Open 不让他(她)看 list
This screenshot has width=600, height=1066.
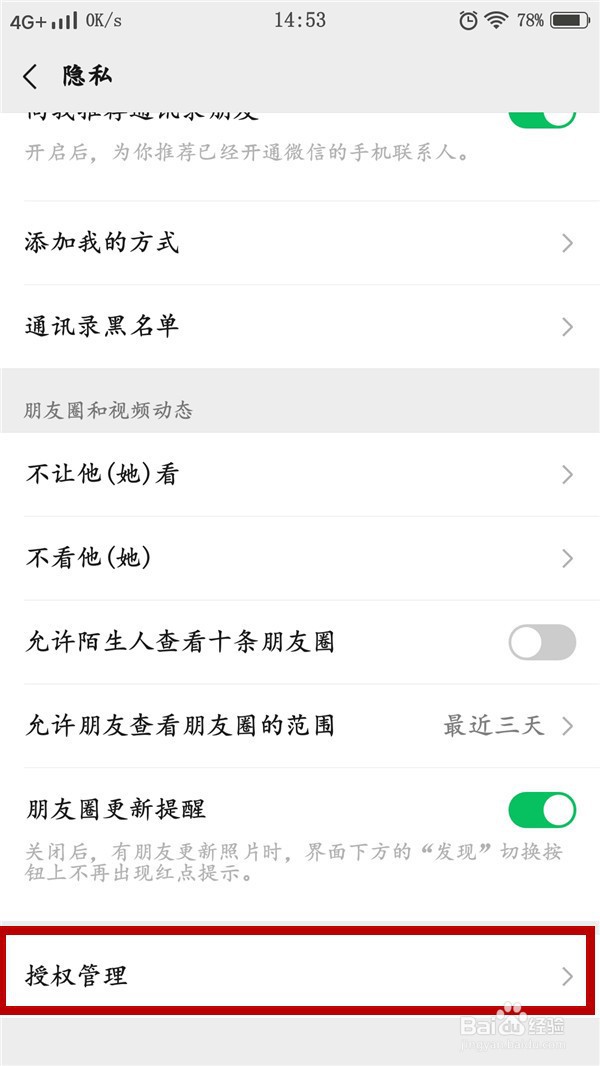click(x=300, y=474)
